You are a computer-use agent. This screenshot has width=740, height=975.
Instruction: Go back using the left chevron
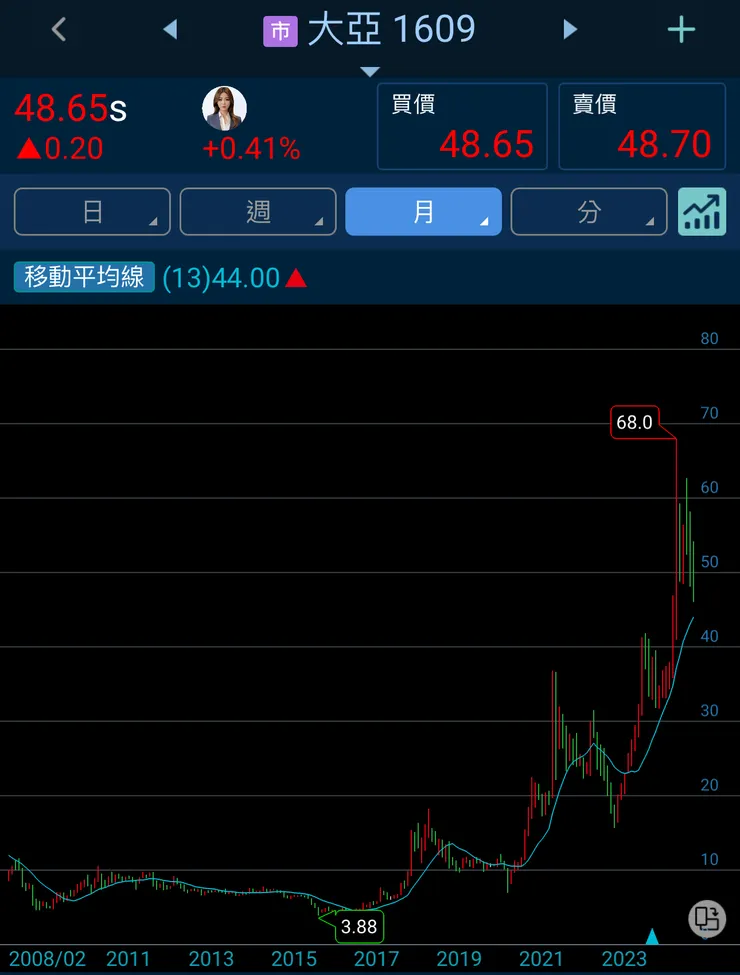59,30
